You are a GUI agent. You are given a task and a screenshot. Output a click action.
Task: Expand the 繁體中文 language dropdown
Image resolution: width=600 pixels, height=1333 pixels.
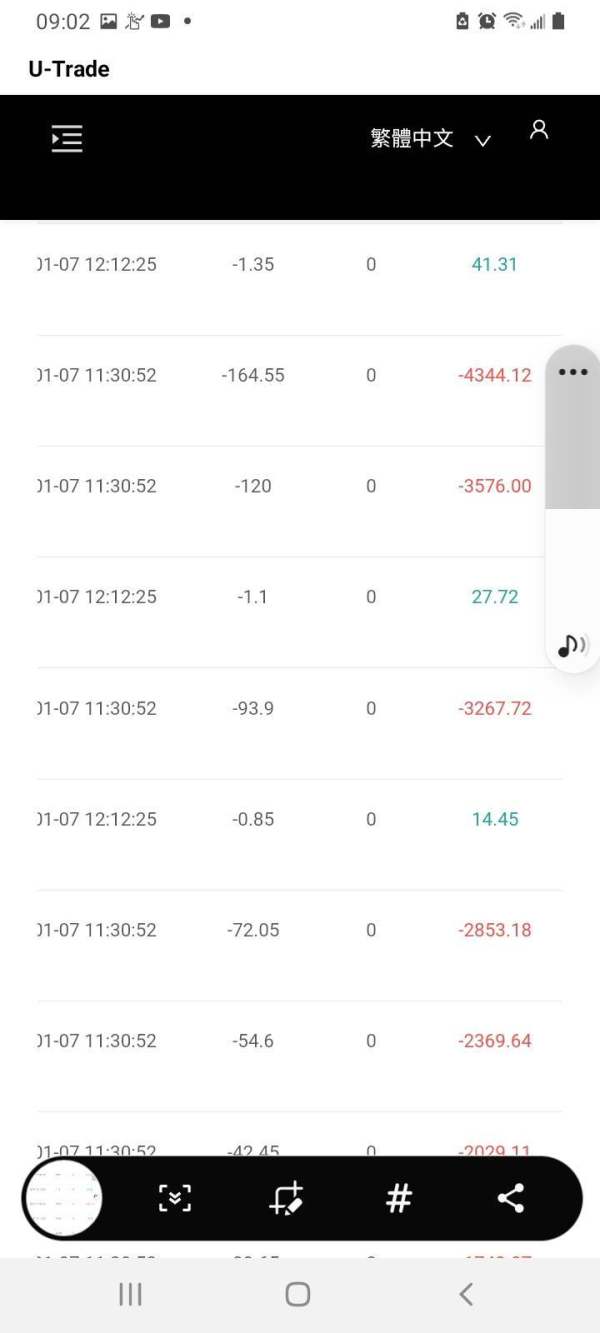tap(430, 139)
